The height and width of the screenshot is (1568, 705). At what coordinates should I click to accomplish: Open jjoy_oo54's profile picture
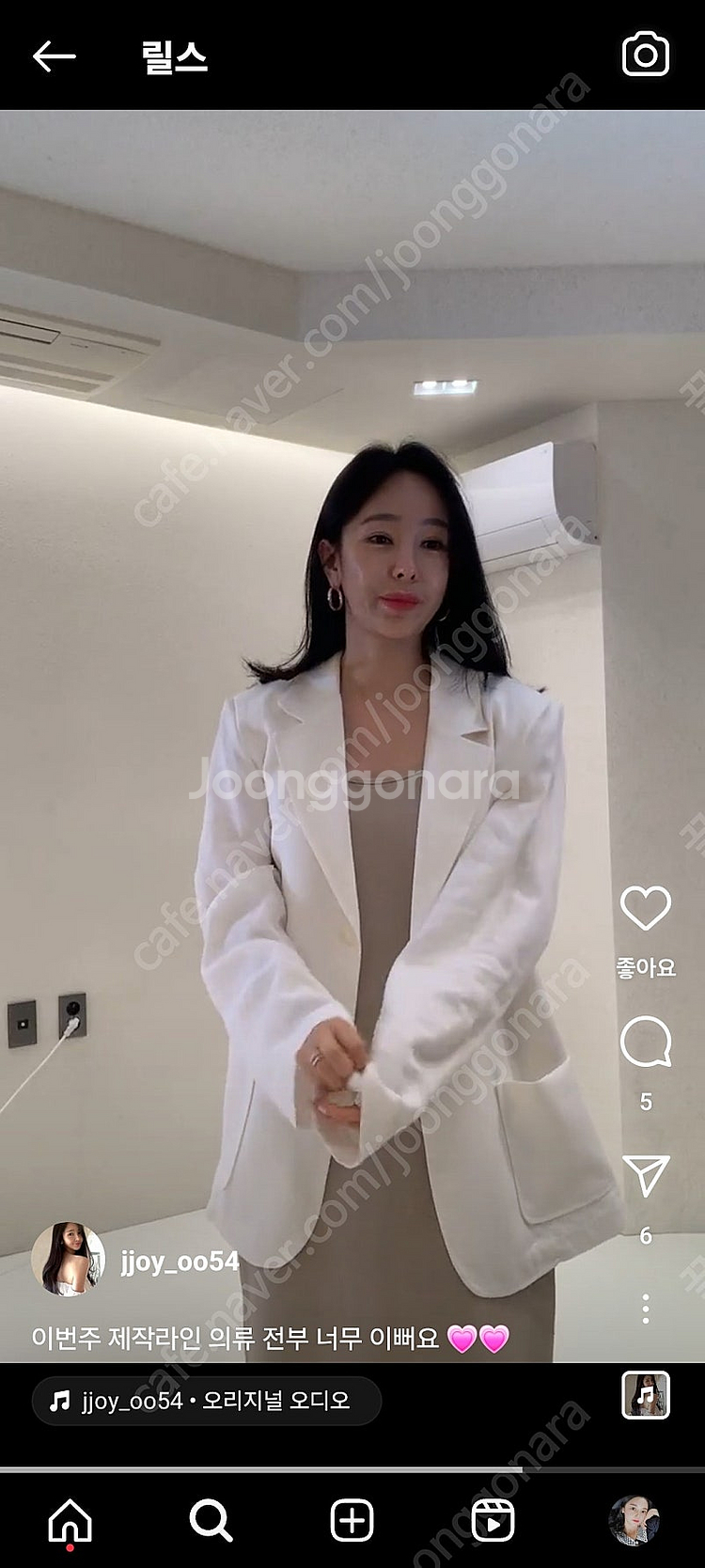pyautogui.click(x=69, y=1260)
